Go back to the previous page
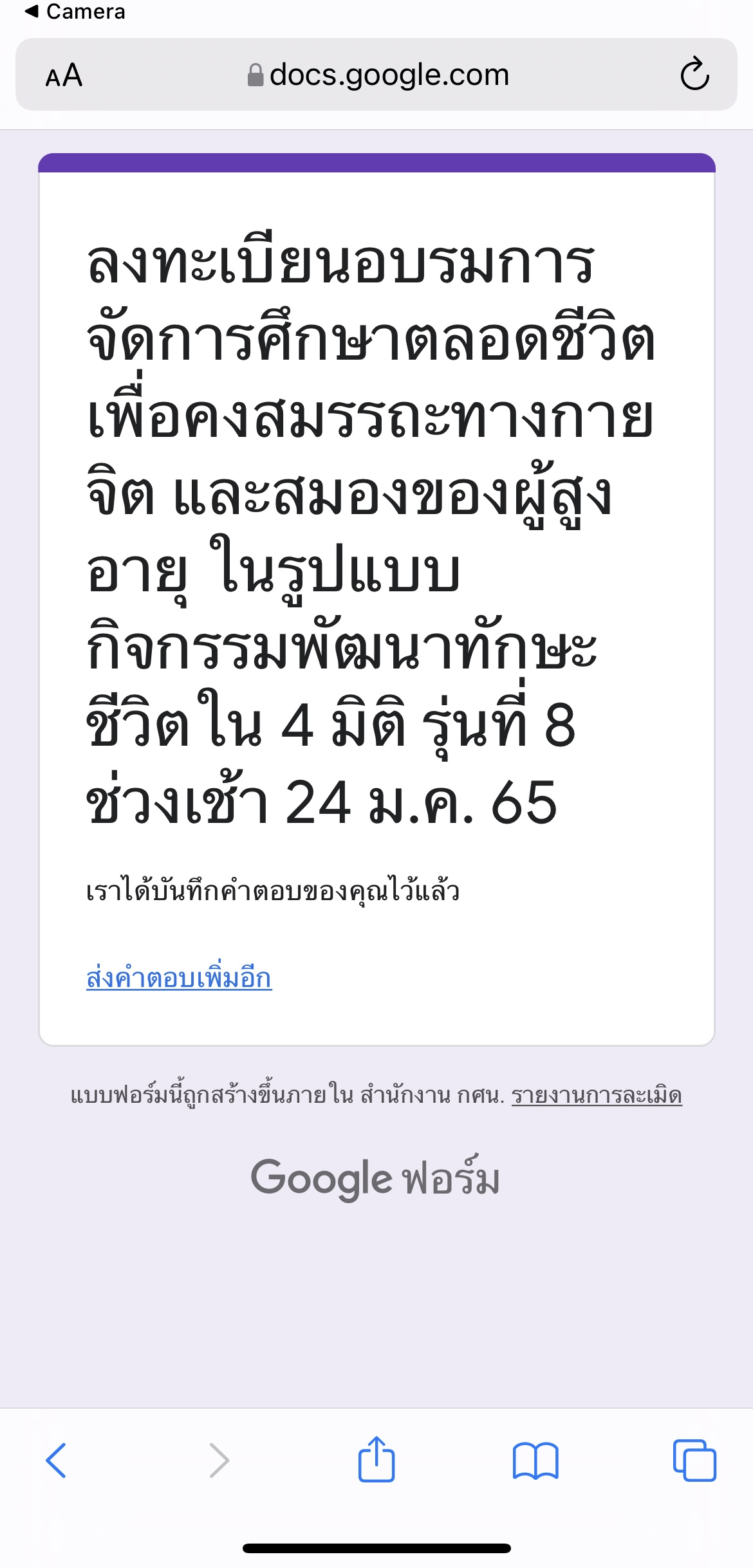This screenshot has width=753, height=1568. [56, 1461]
